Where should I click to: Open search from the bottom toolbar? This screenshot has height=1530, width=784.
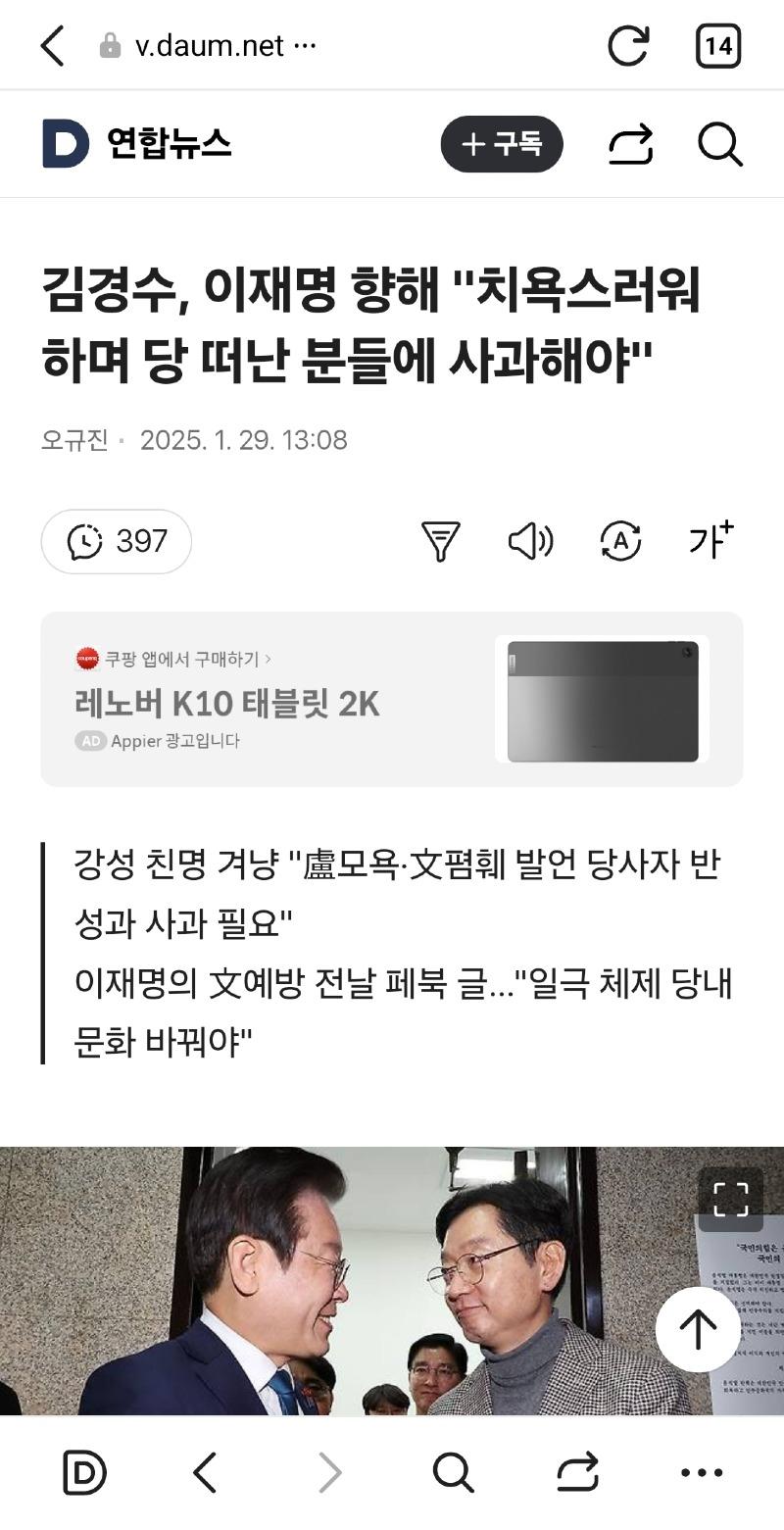[453, 1472]
